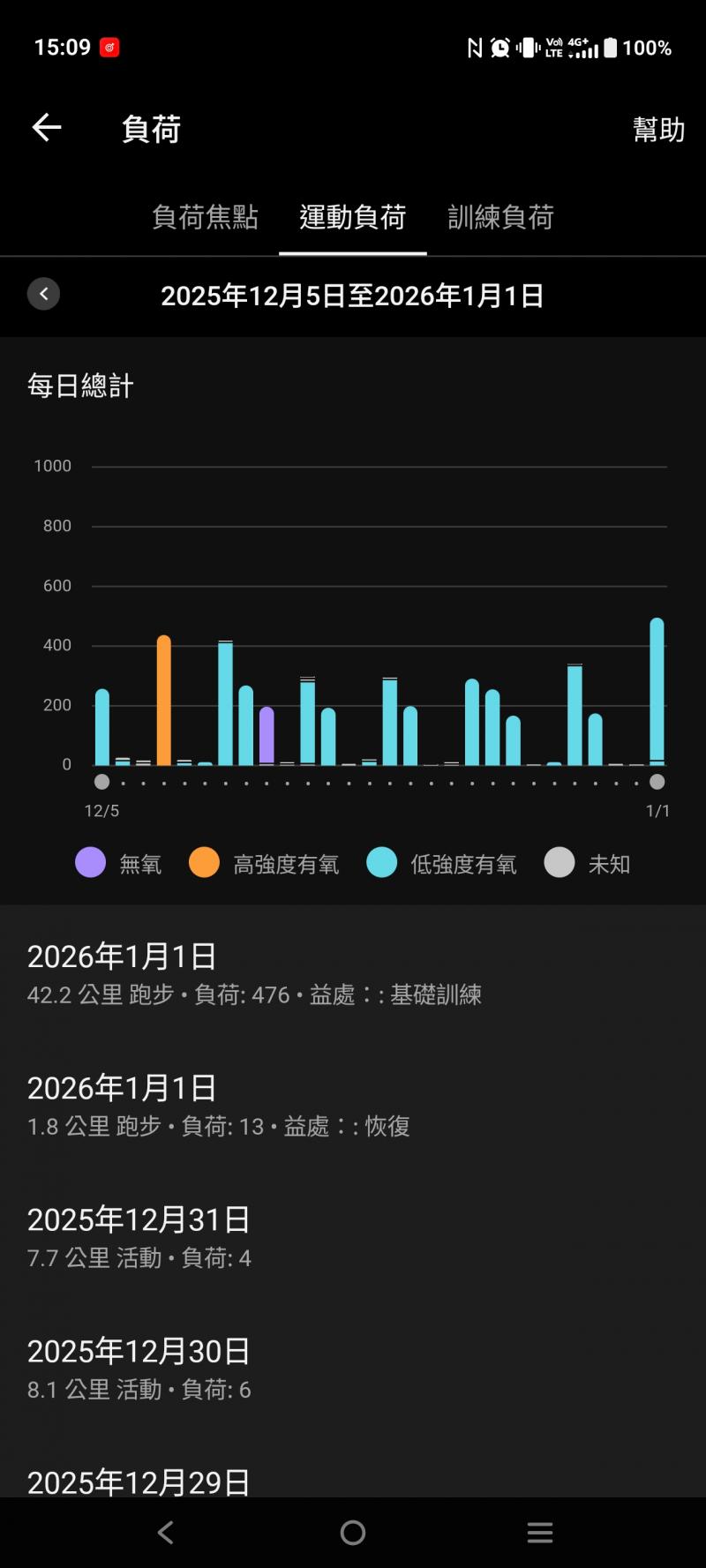Switch to the 負荷焦點 tab
This screenshot has width=706, height=1568.
(x=205, y=217)
